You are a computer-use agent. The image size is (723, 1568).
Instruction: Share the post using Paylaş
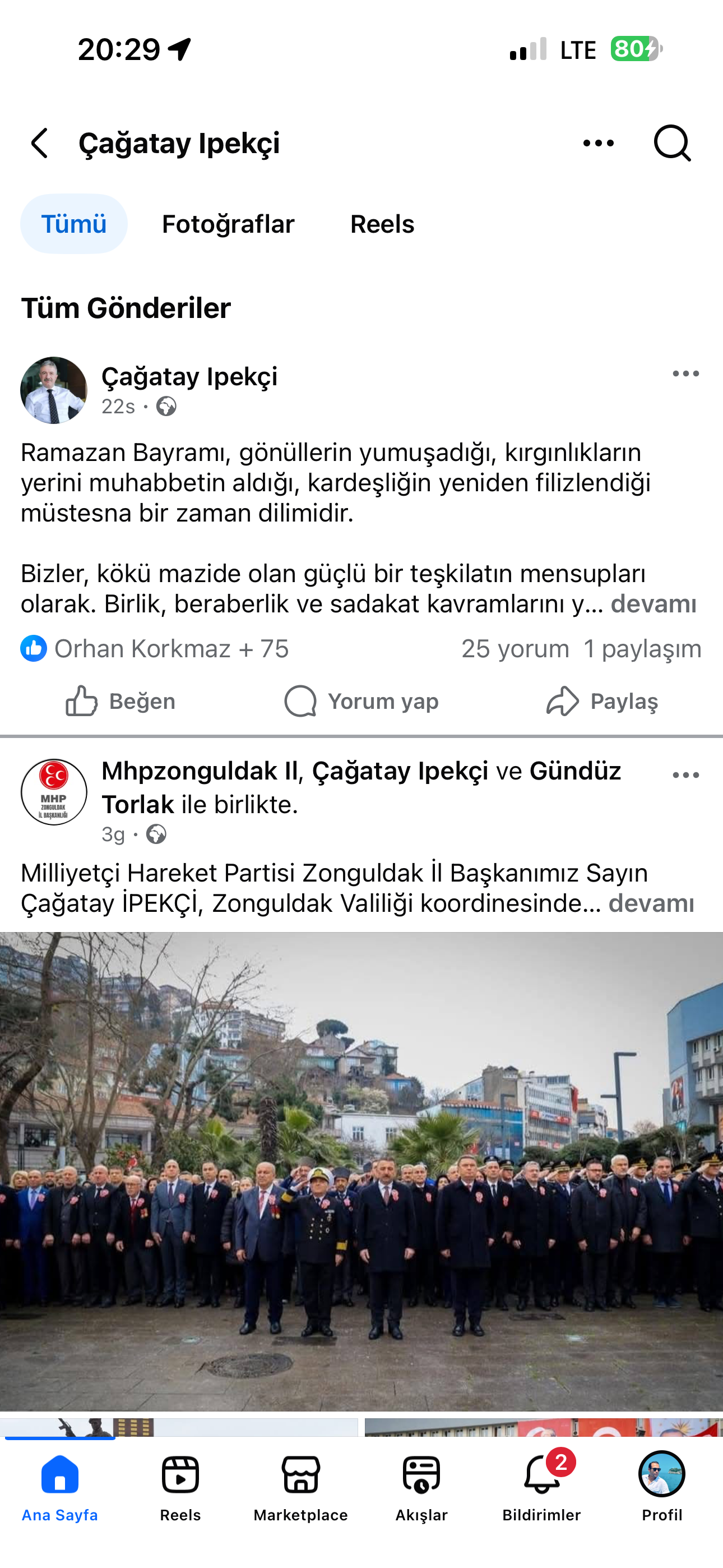(x=602, y=701)
